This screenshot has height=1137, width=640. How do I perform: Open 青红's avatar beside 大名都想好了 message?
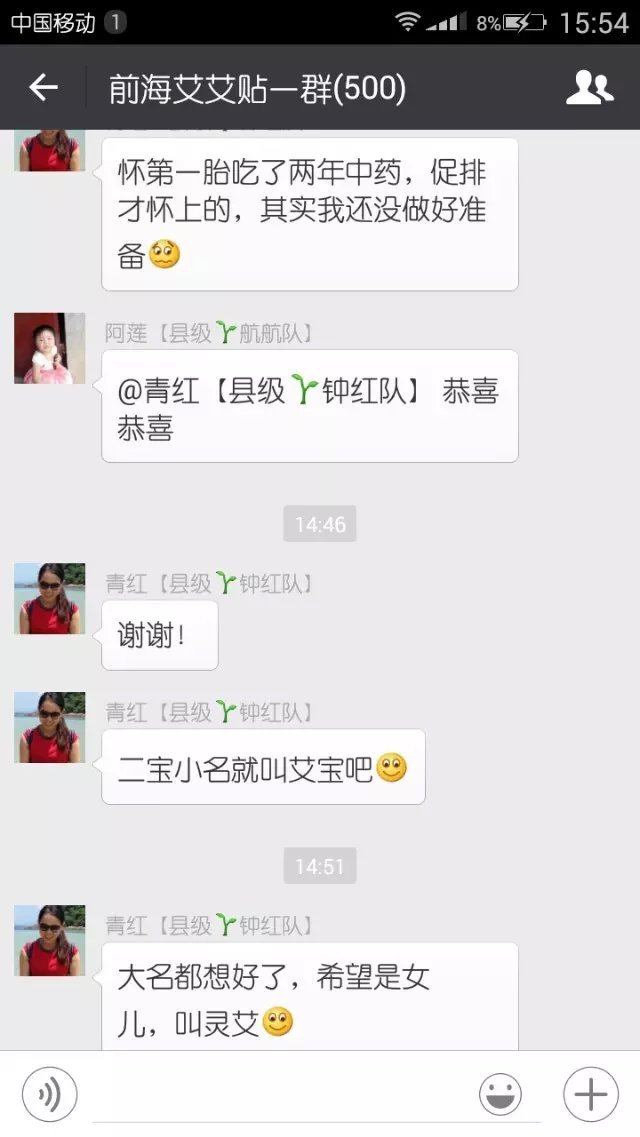click(49, 940)
